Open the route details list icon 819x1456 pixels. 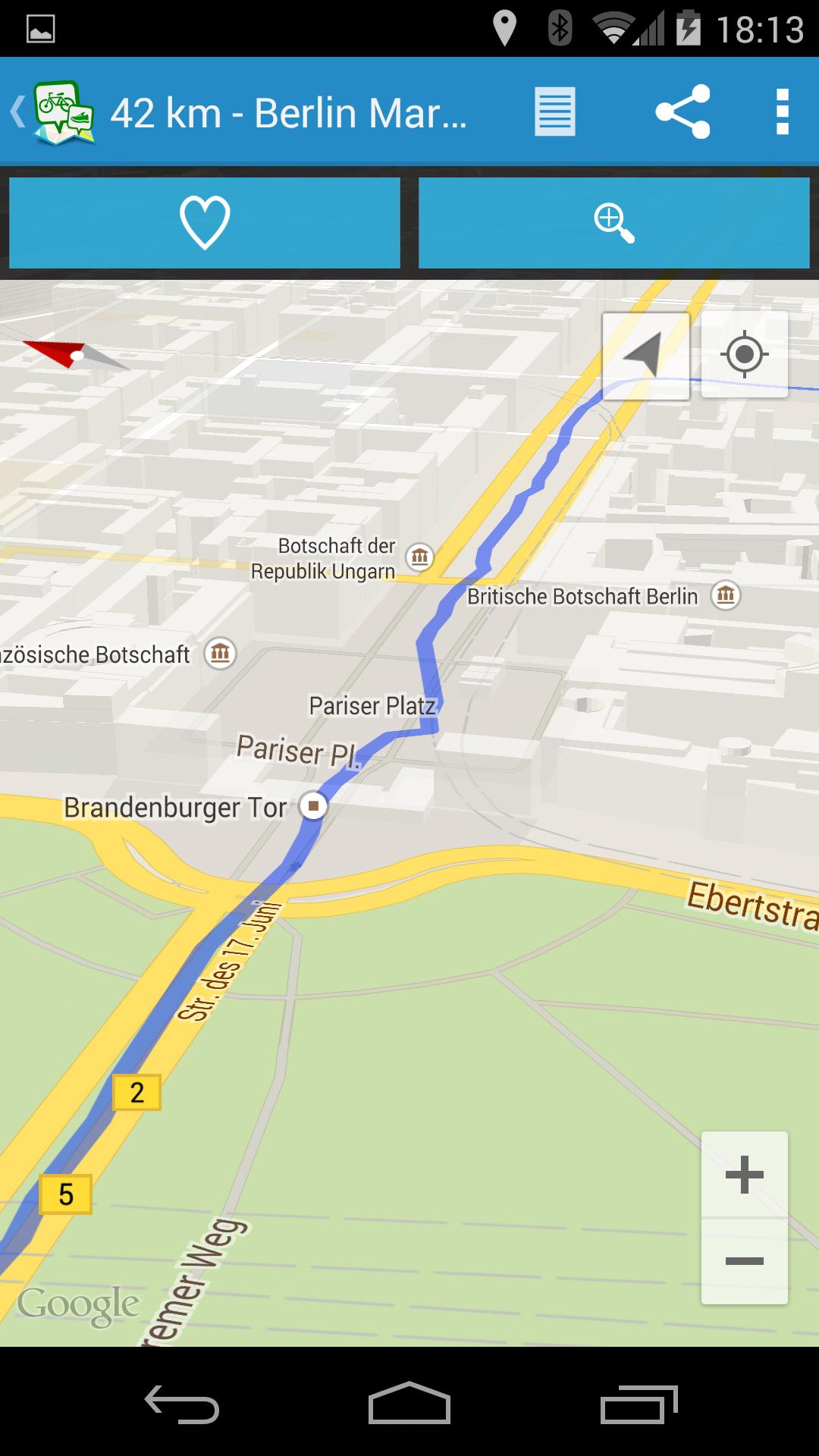[x=554, y=112]
